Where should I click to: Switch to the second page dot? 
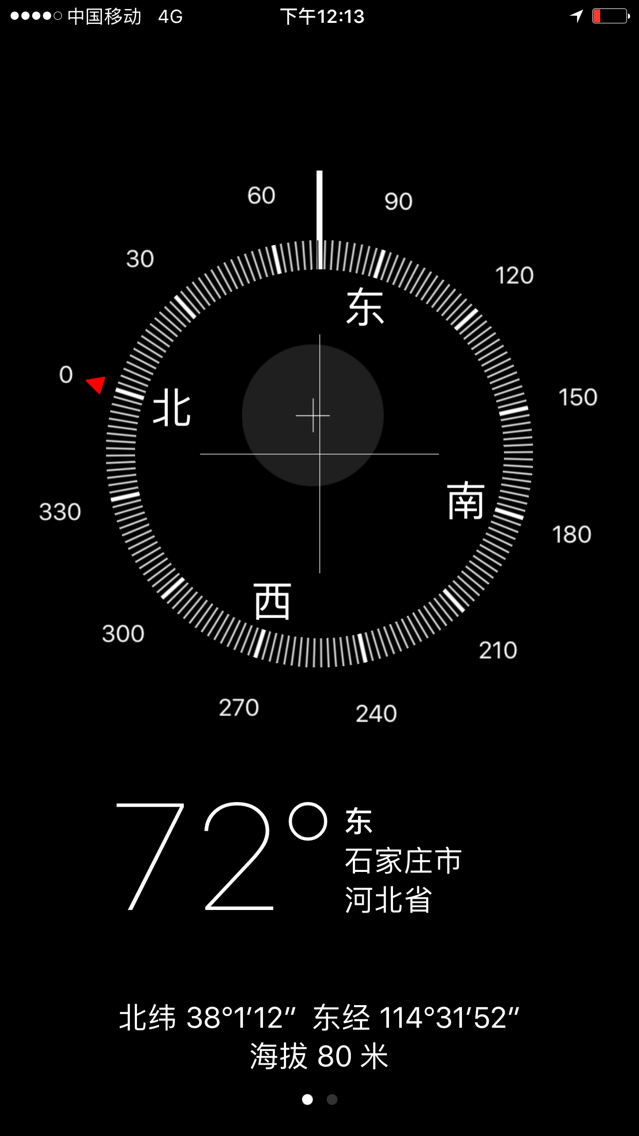click(x=332, y=1099)
